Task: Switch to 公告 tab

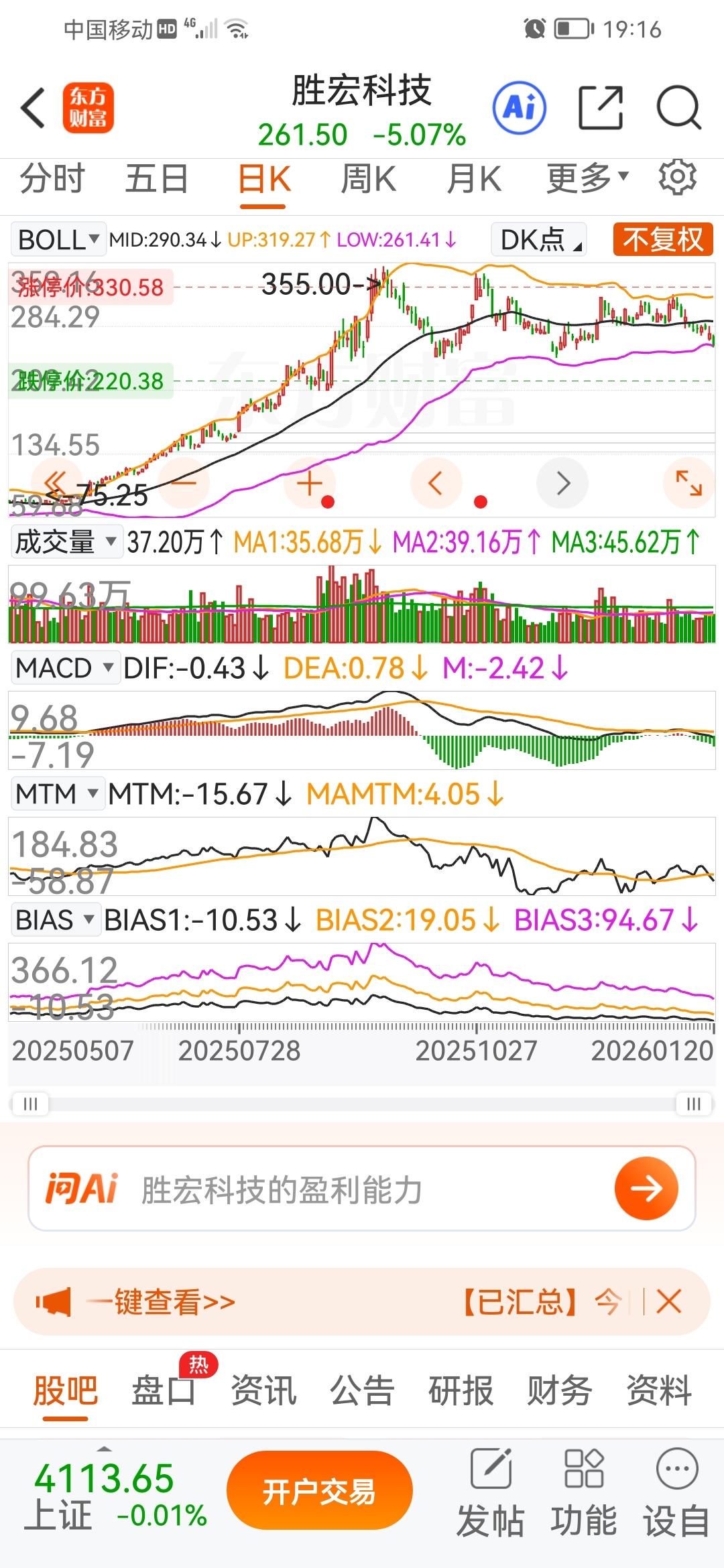Action: click(x=362, y=1390)
